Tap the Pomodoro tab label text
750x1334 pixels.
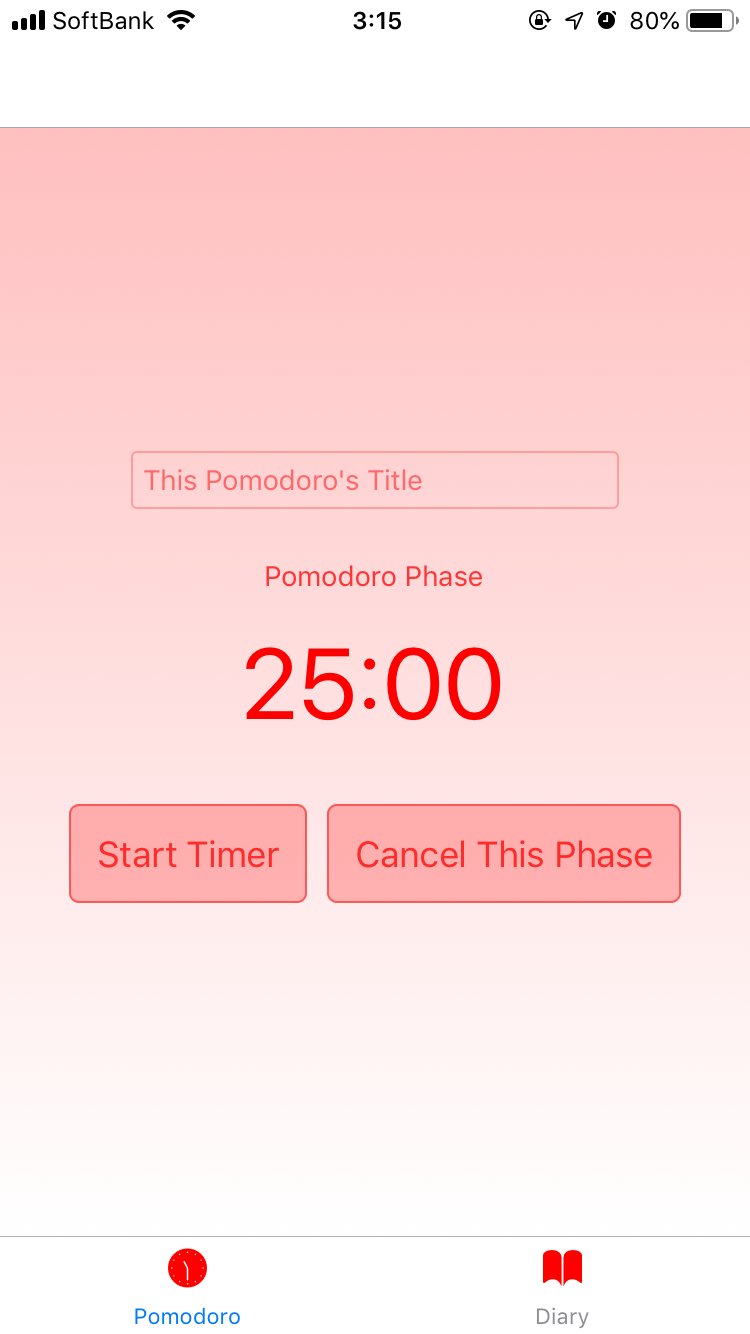pyautogui.click(x=187, y=1316)
